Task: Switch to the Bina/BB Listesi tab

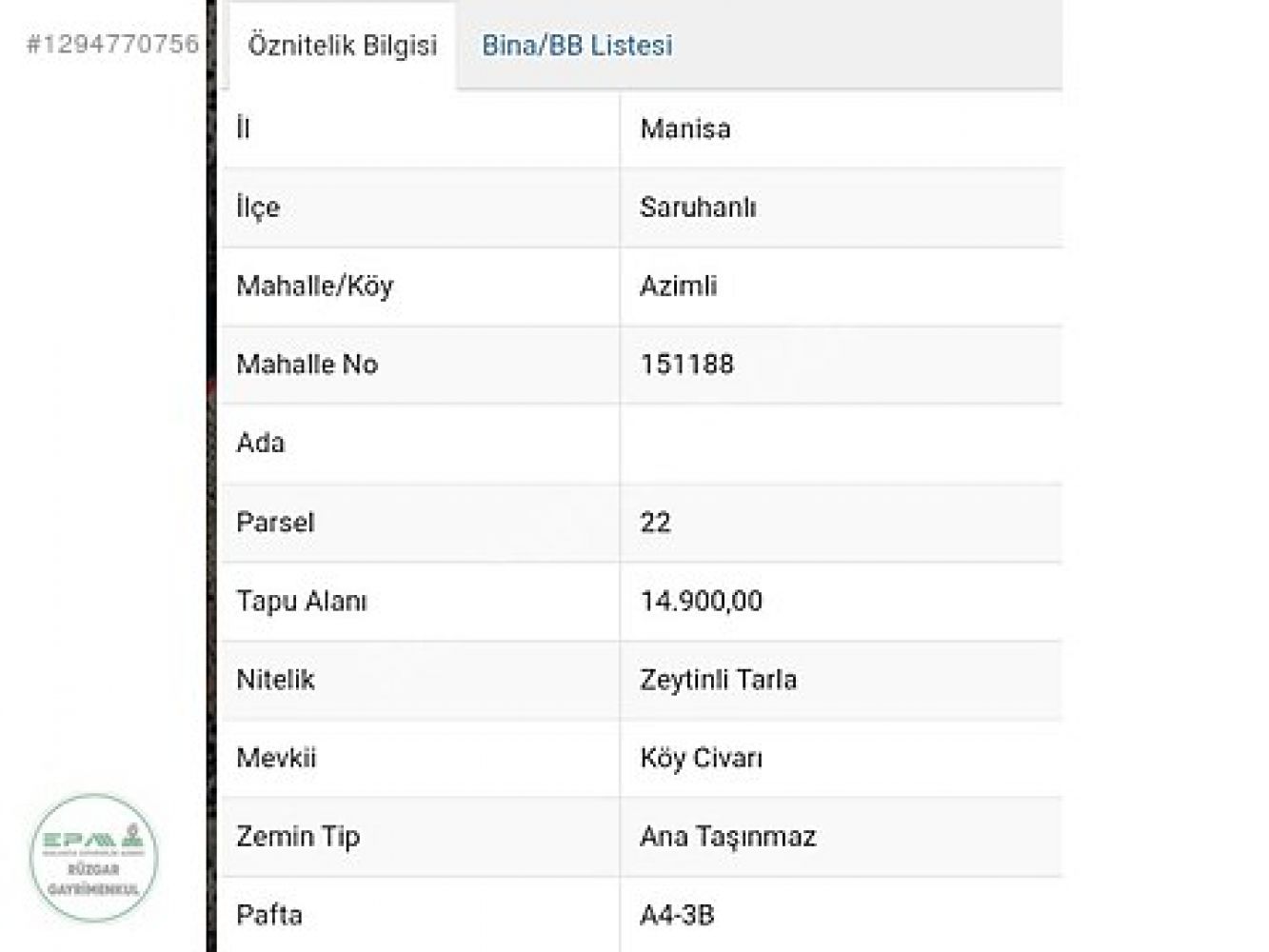Action: pos(577,45)
